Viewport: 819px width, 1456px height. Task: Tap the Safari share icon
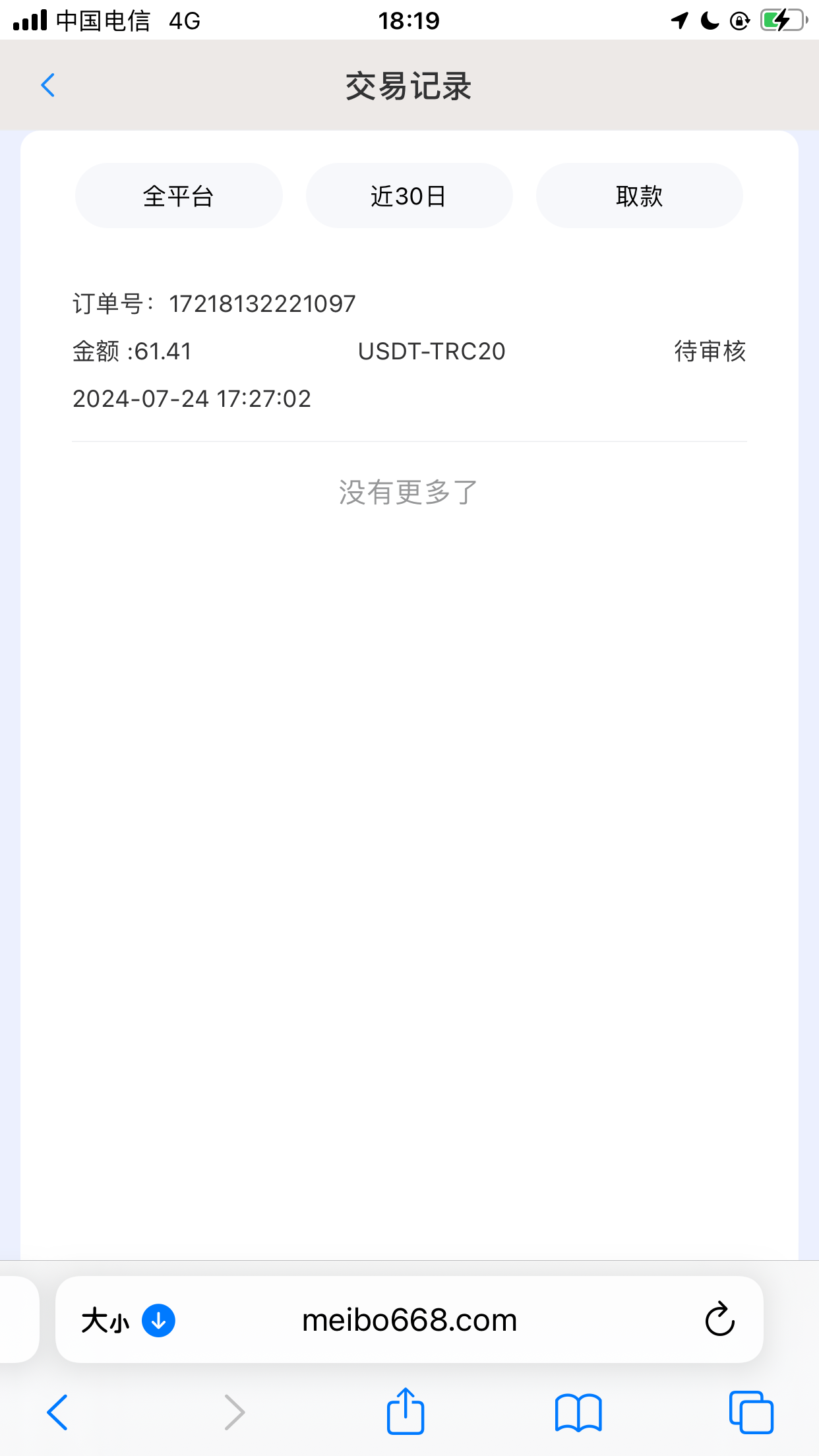click(x=405, y=1411)
